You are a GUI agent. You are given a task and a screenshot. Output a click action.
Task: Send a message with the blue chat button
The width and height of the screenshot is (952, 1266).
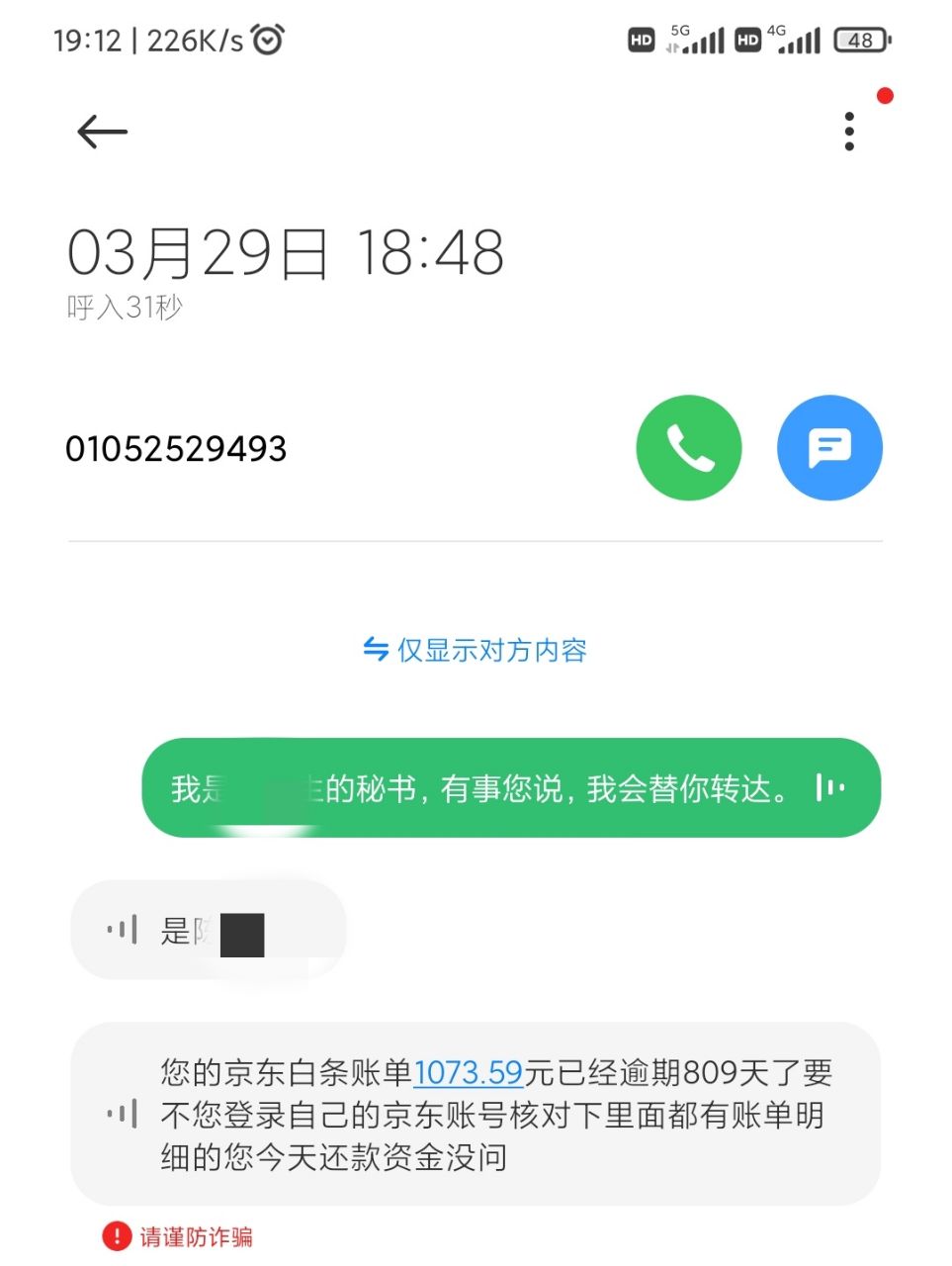[x=829, y=448]
